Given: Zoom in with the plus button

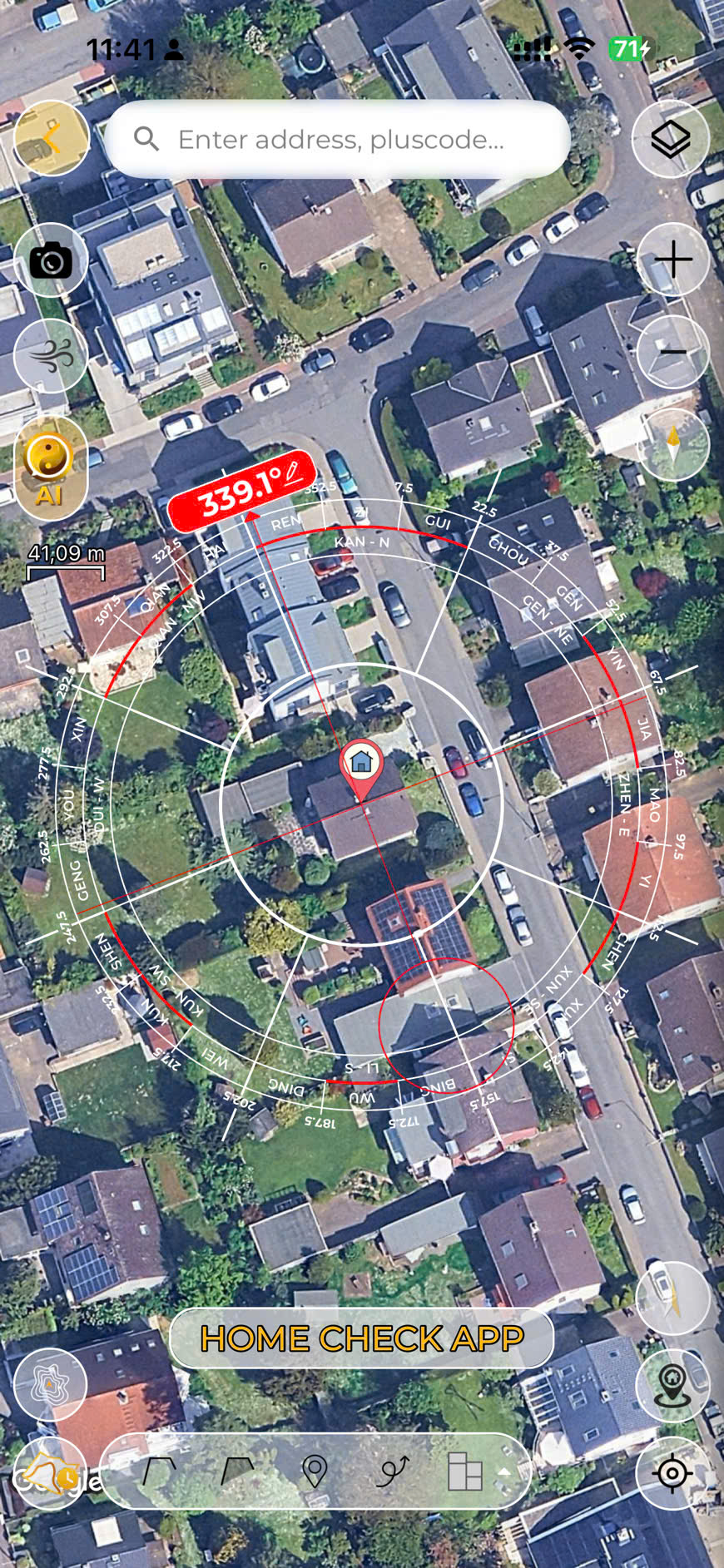Looking at the screenshot, I should (x=672, y=260).
